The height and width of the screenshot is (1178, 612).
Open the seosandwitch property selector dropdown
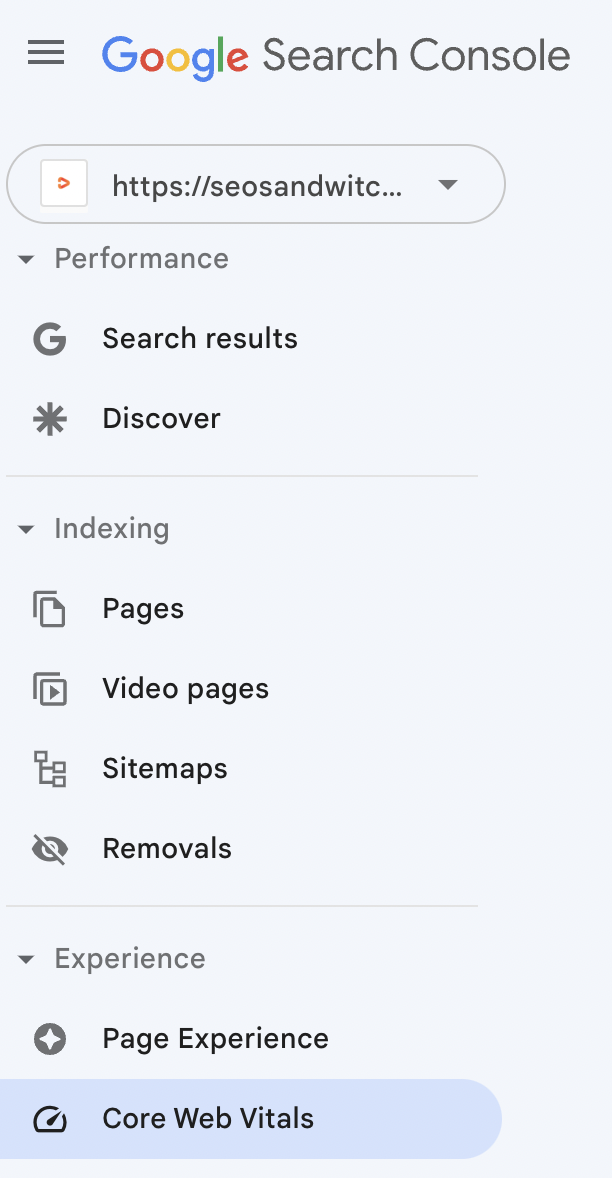[256, 185]
